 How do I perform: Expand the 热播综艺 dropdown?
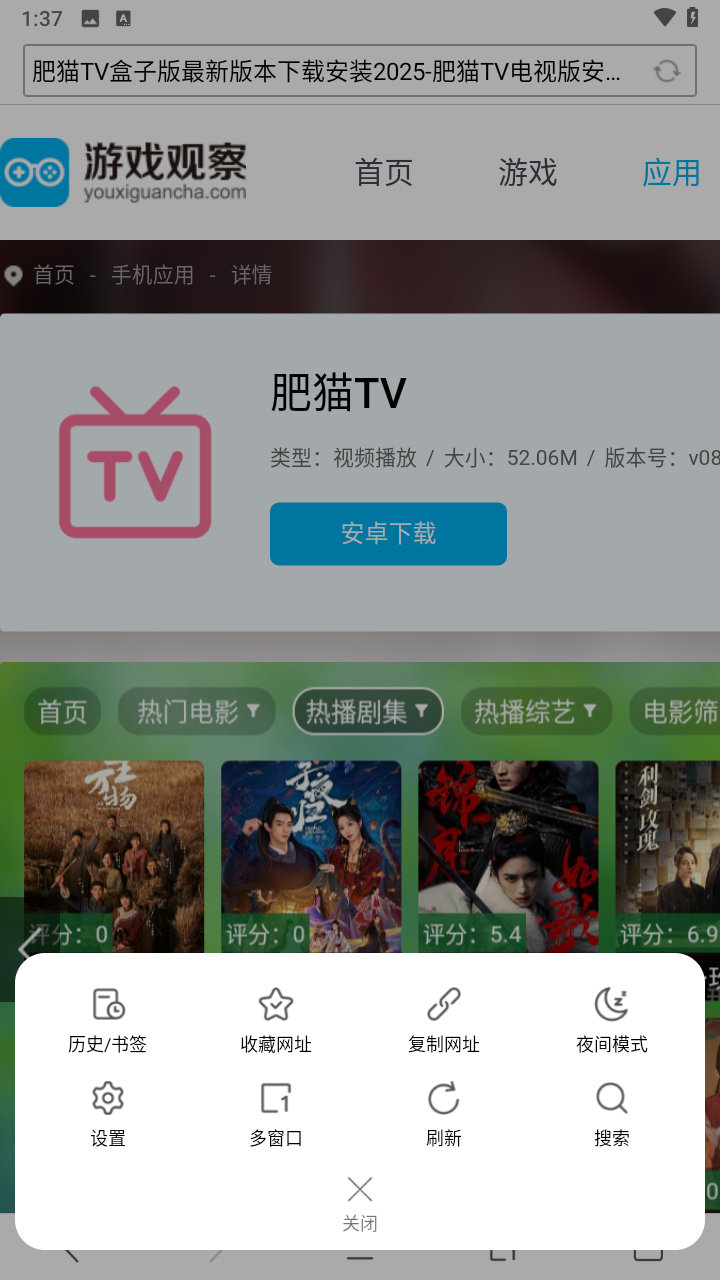(536, 711)
